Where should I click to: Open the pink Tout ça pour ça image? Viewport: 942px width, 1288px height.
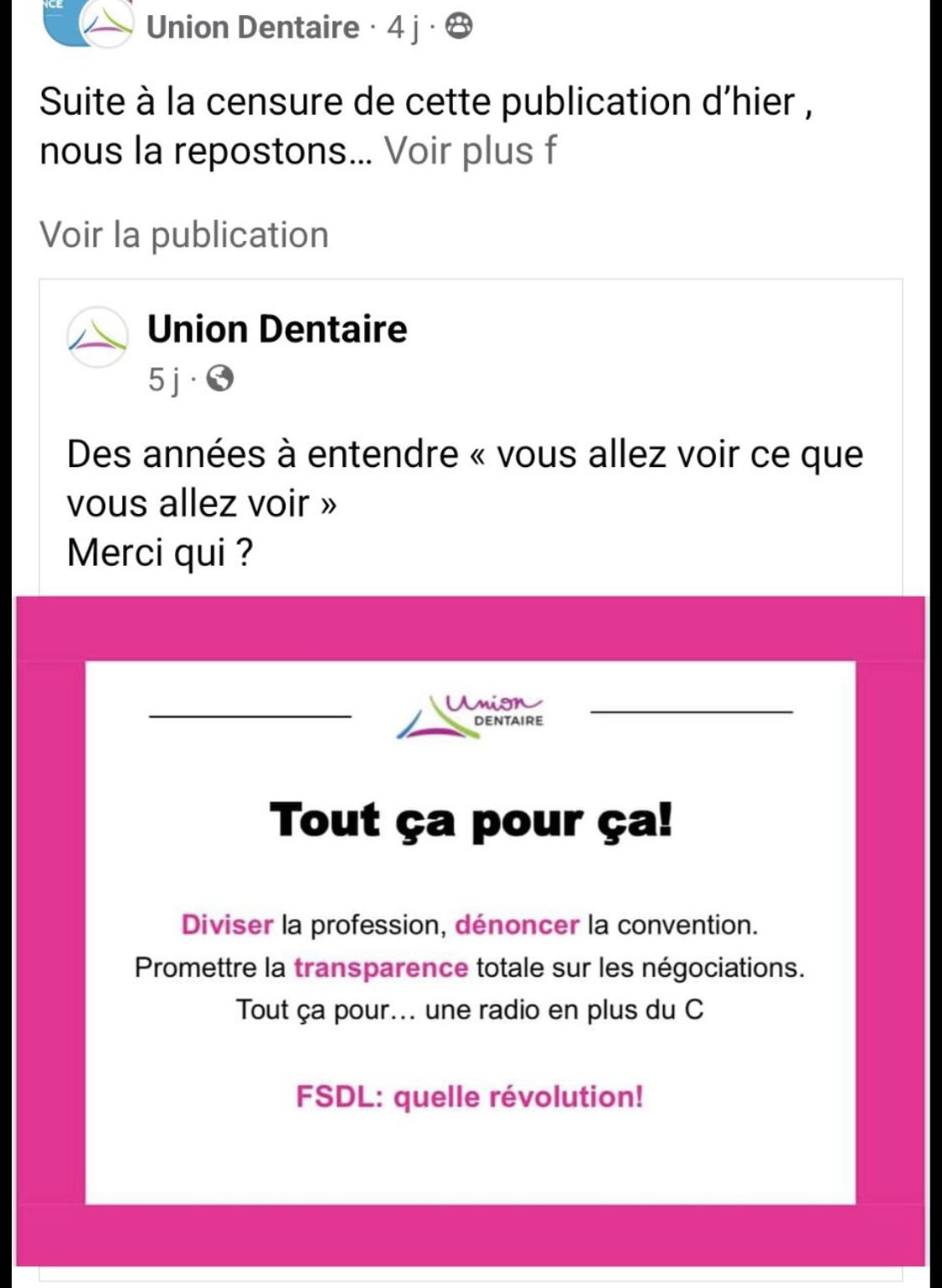[471, 929]
